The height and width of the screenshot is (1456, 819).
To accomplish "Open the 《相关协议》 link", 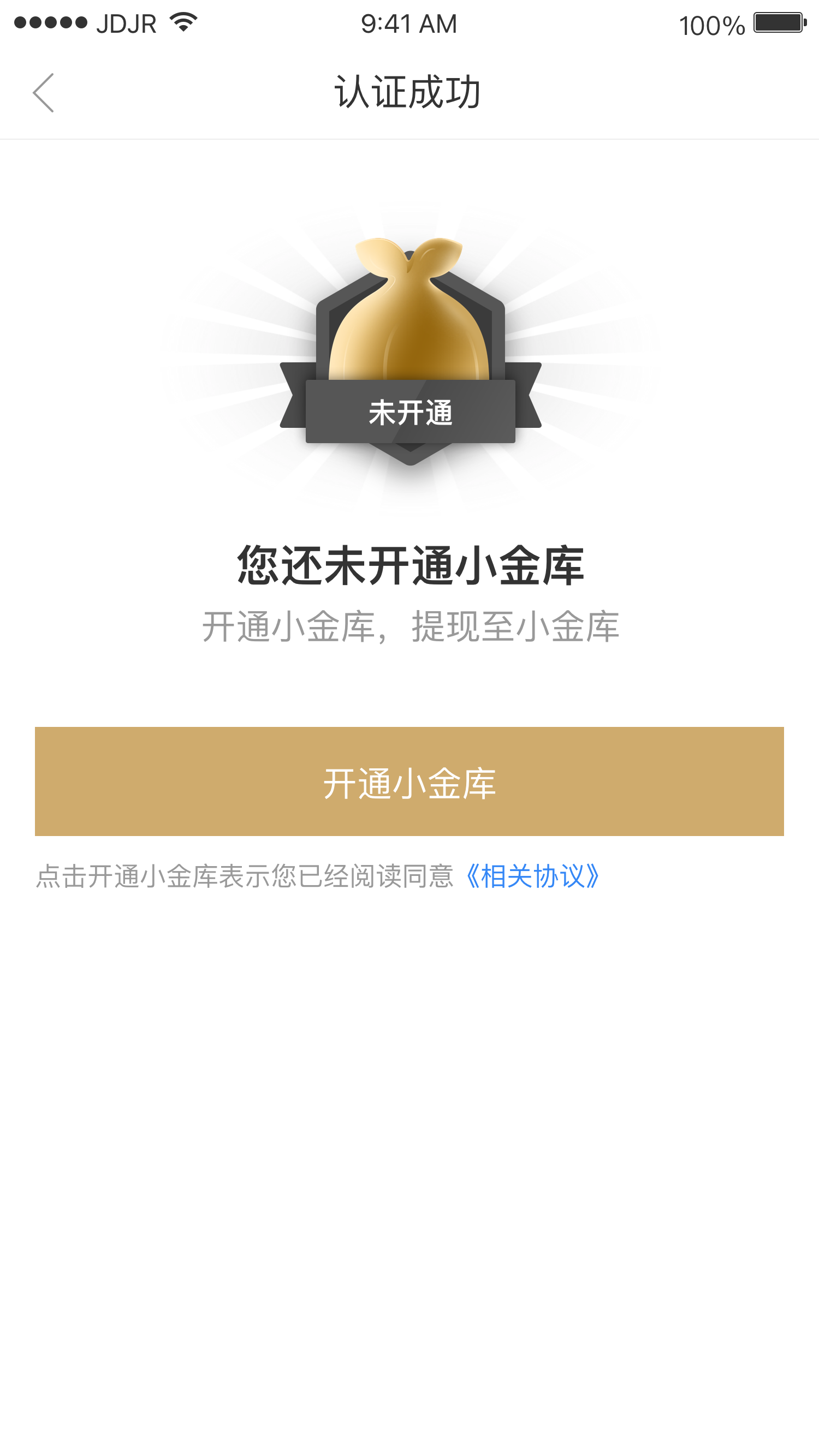I will tap(532, 876).
